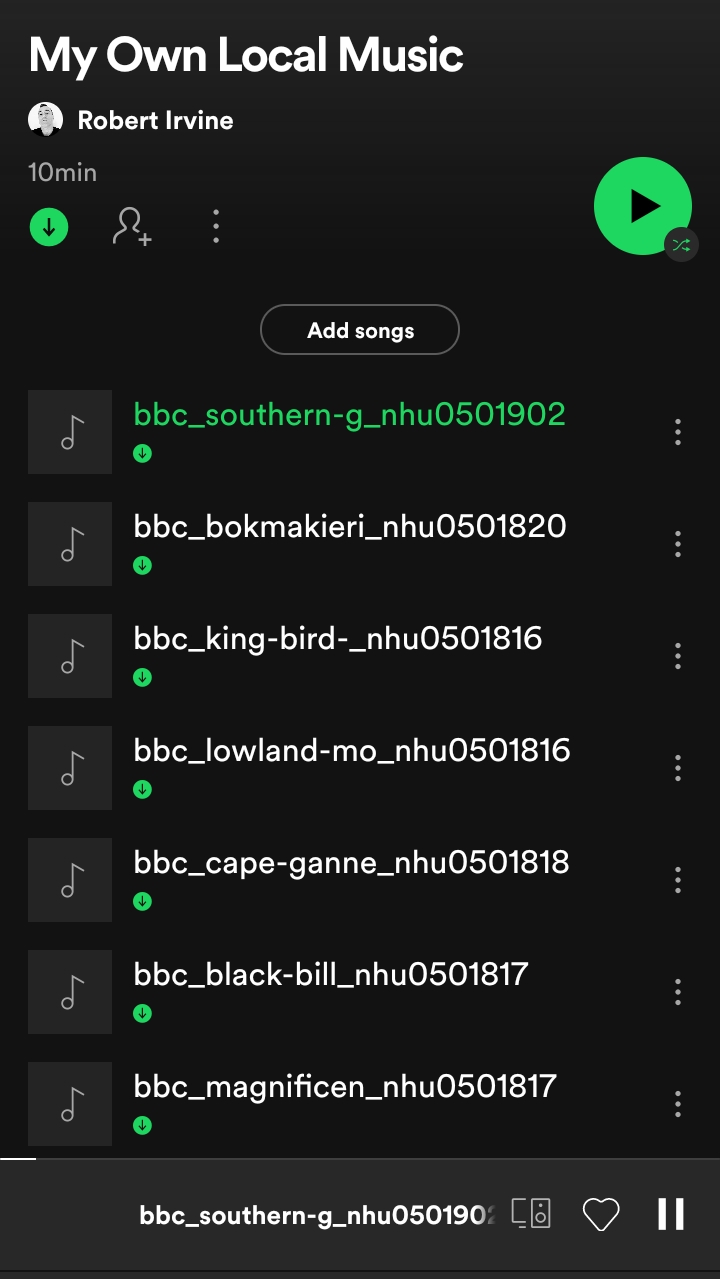Invite collaborators with the add-user icon
Image resolution: width=720 pixels, height=1279 pixels.
click(x=131, y=227)
